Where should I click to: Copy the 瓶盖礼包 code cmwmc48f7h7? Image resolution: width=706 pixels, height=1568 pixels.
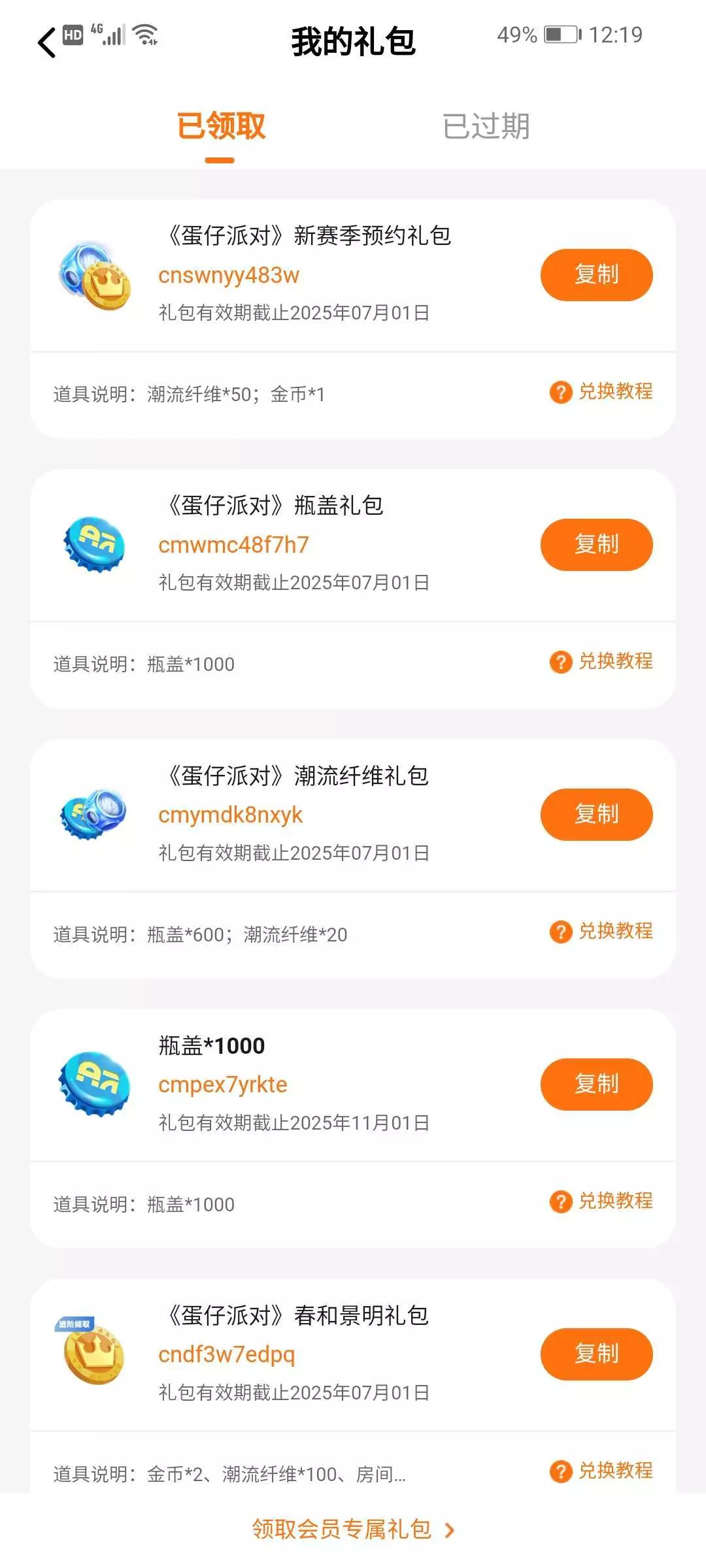click(596, 545)
